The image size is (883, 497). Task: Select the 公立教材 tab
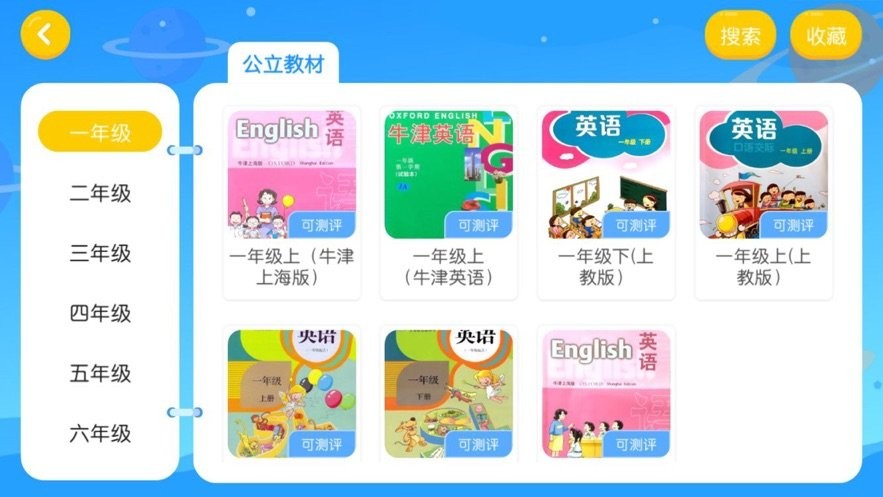click(283, 65)
